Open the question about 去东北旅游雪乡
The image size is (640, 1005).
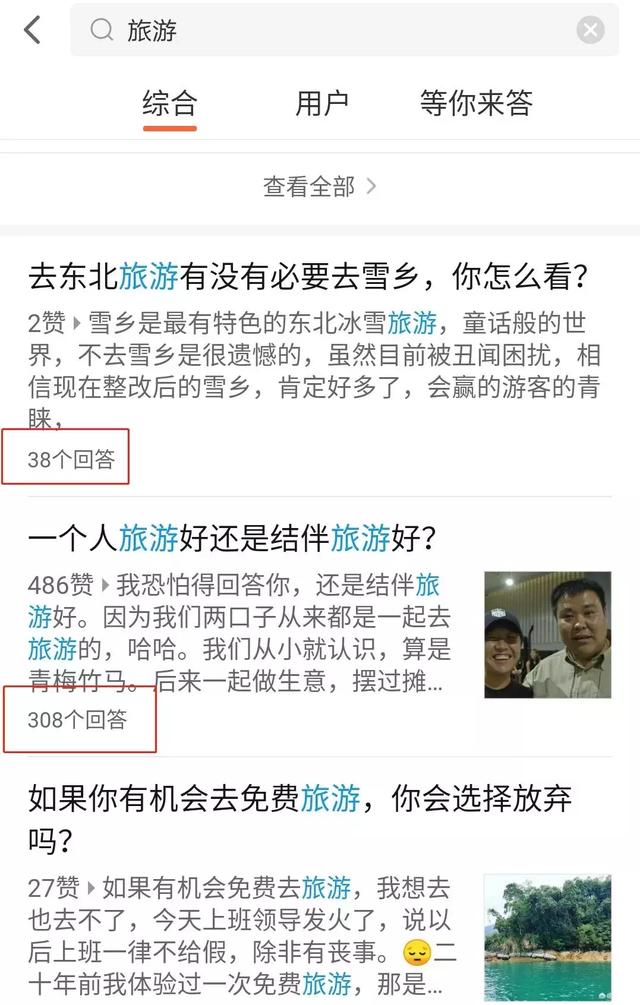[307, 276]
